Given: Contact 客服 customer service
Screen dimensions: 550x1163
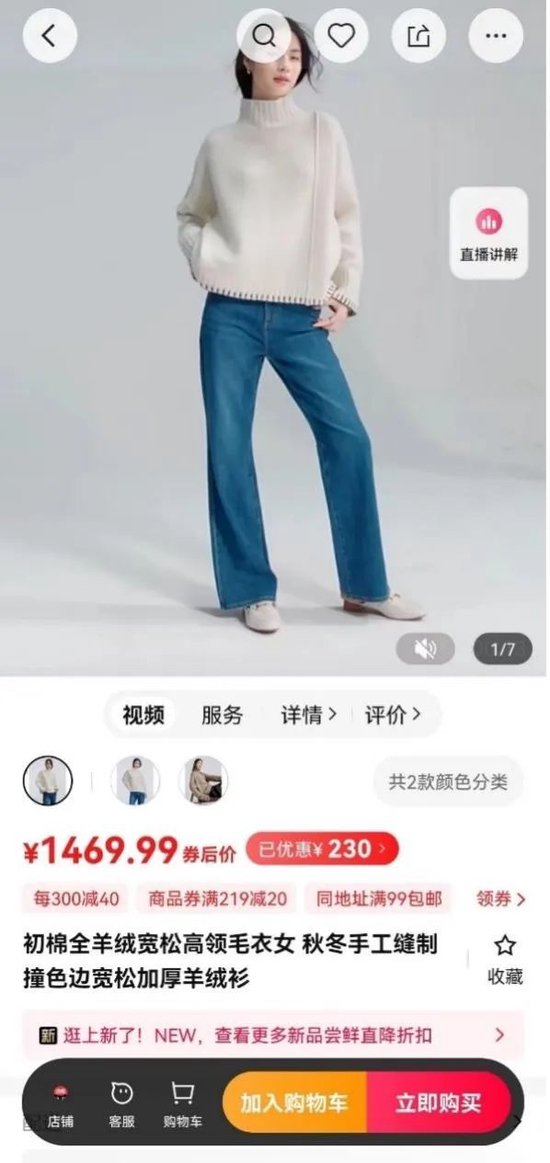Looking at the screenshot, I should 122,1104.
